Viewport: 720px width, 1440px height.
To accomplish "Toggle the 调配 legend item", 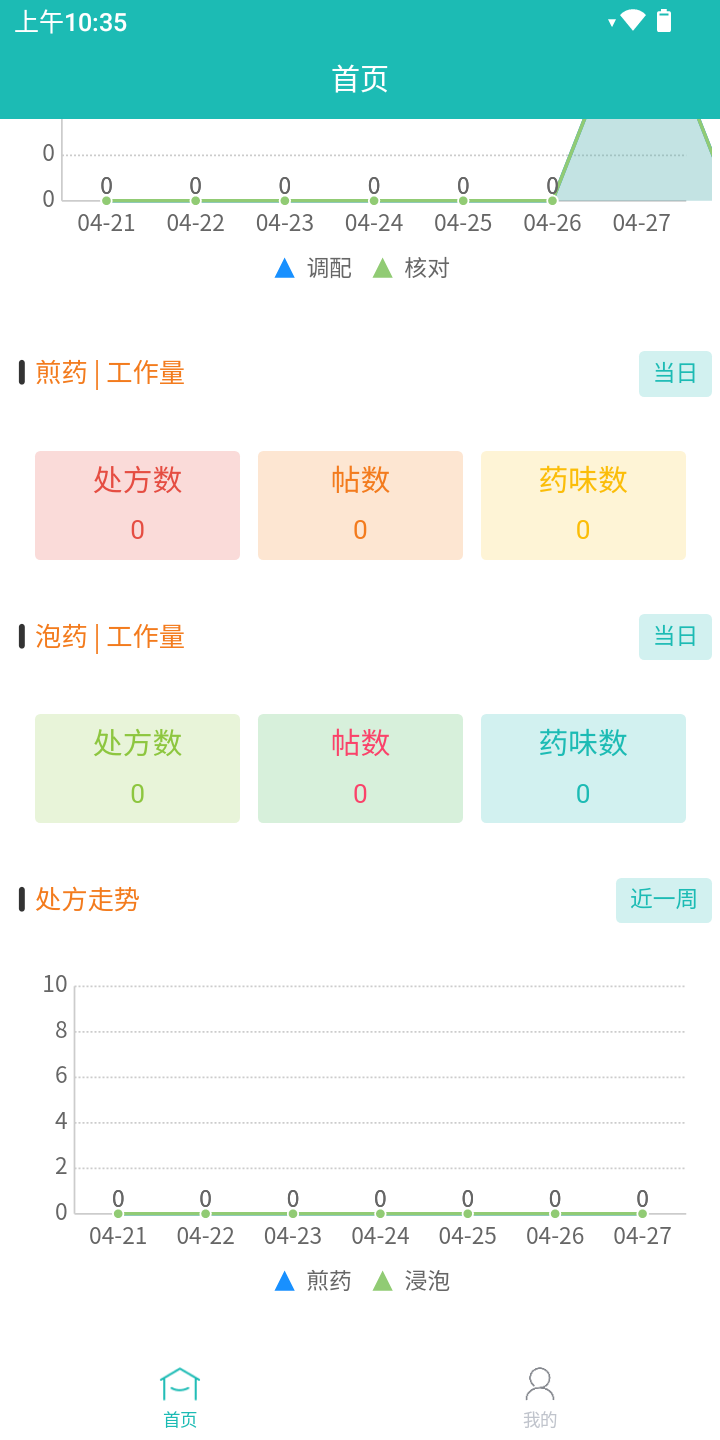I will pos(313,268).
